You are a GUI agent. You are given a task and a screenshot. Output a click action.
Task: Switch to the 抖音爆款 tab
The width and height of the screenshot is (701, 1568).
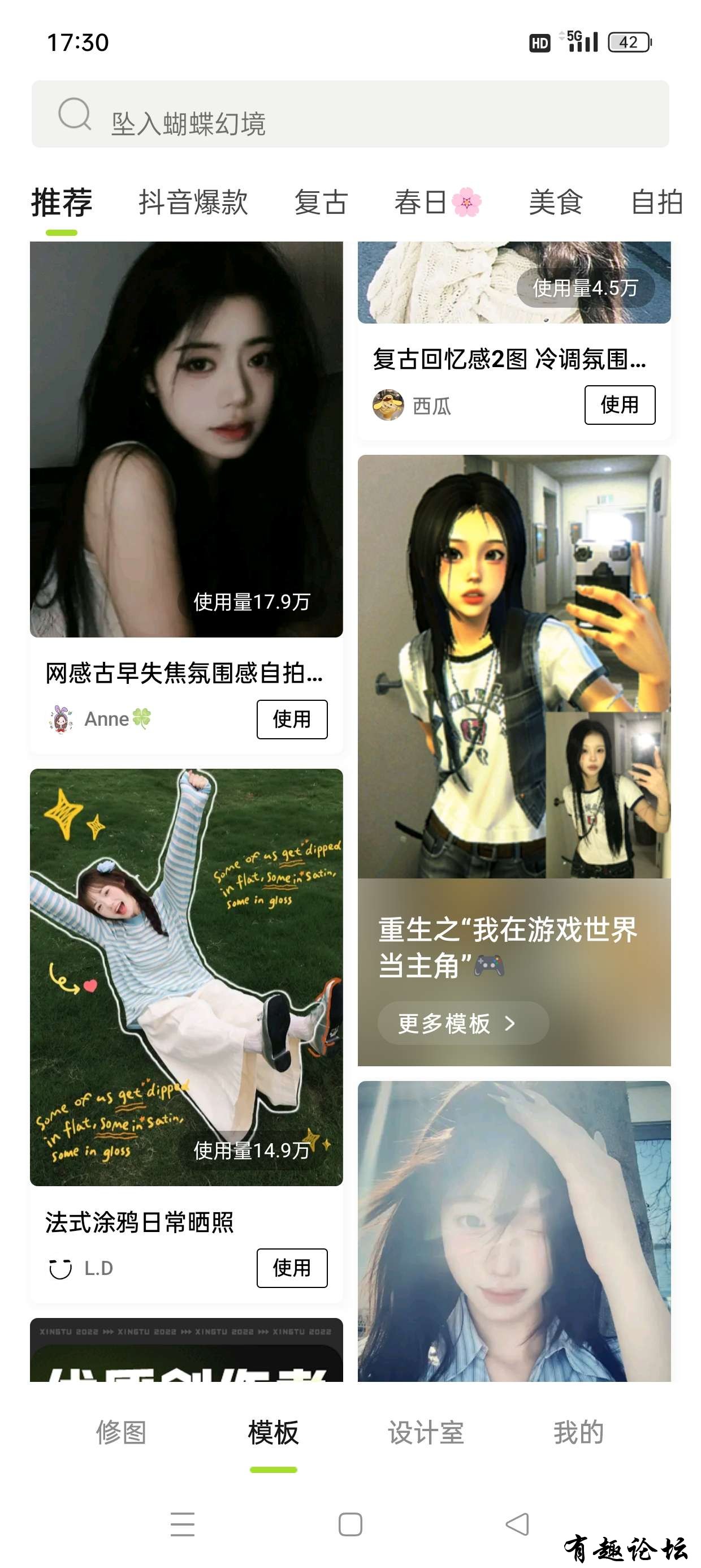pyautogui.click(x=193, y=202)
